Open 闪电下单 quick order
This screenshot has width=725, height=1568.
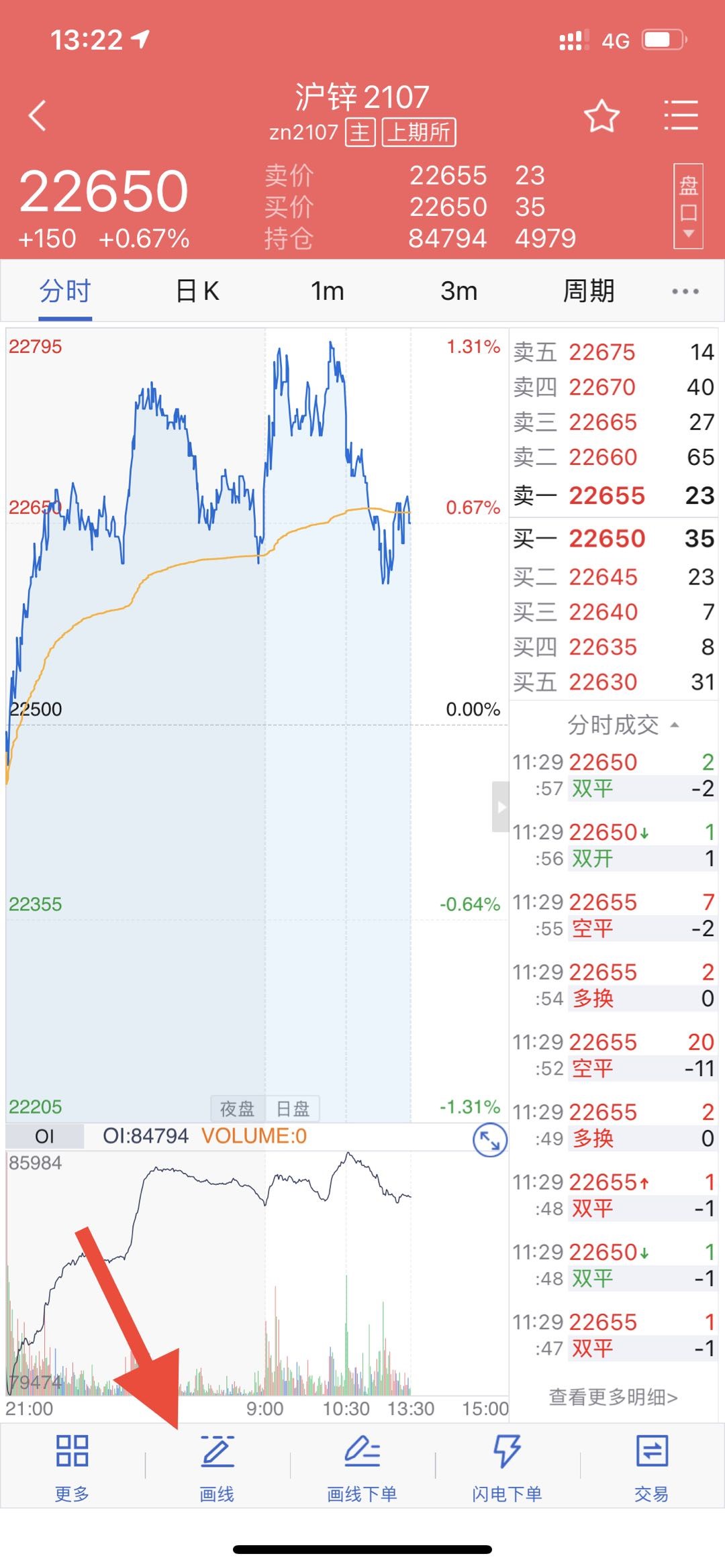point(507,1465)
